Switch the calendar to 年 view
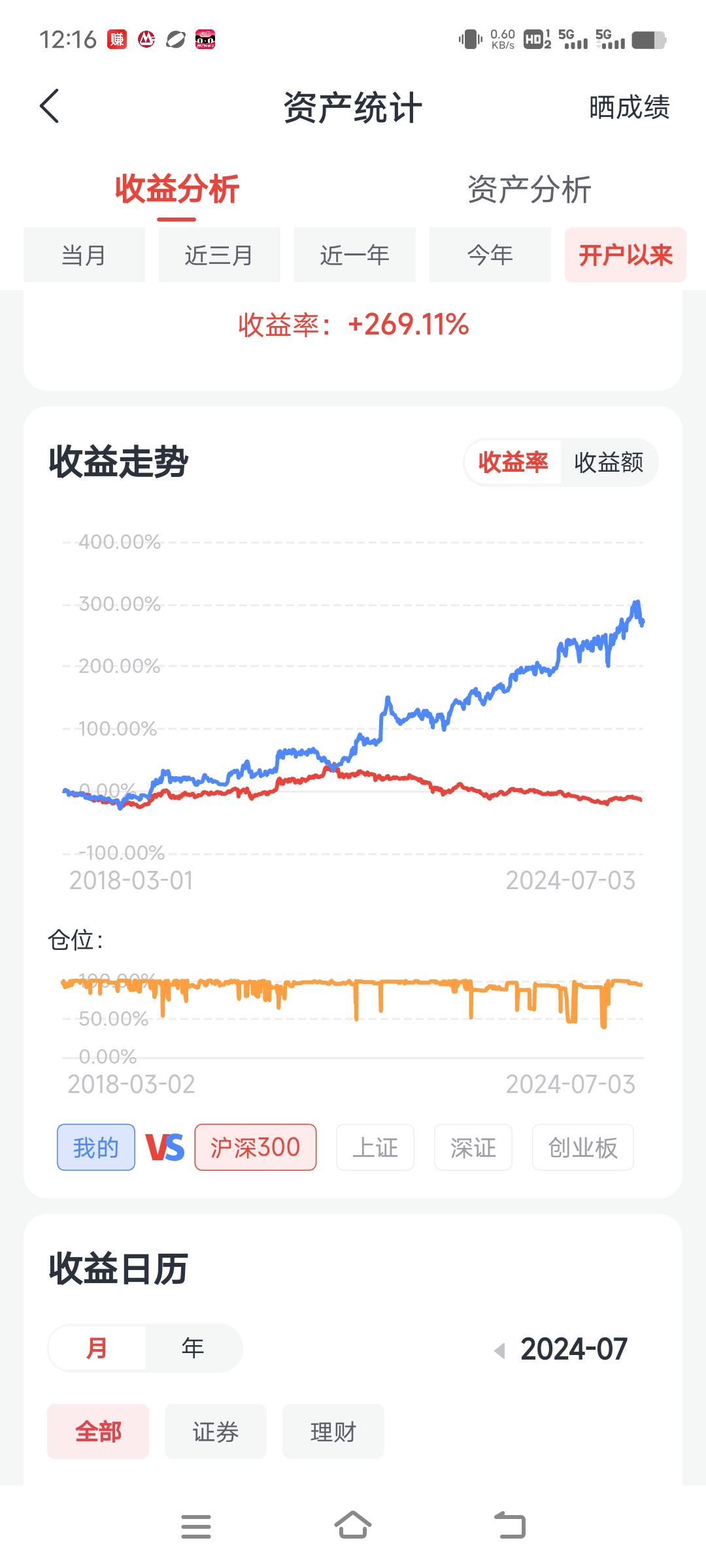 193,1348
